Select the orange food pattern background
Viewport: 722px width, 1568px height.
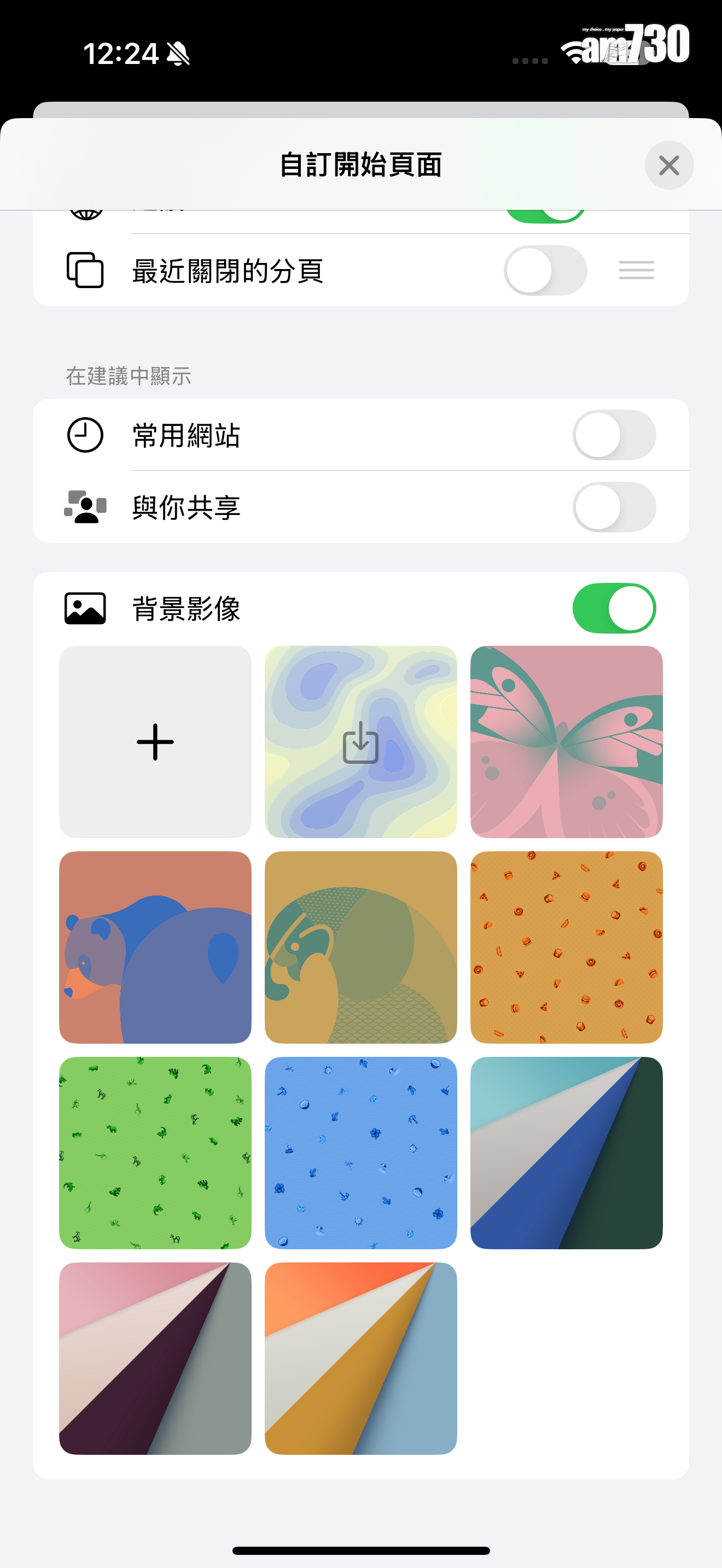[566, 947]
